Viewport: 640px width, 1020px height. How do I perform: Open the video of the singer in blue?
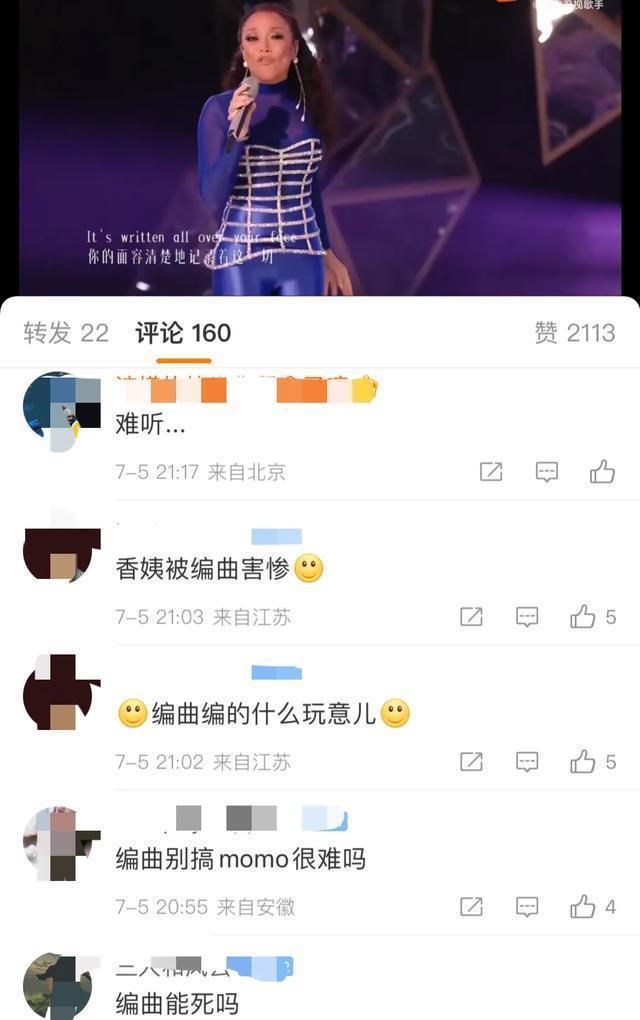point(320,148)
